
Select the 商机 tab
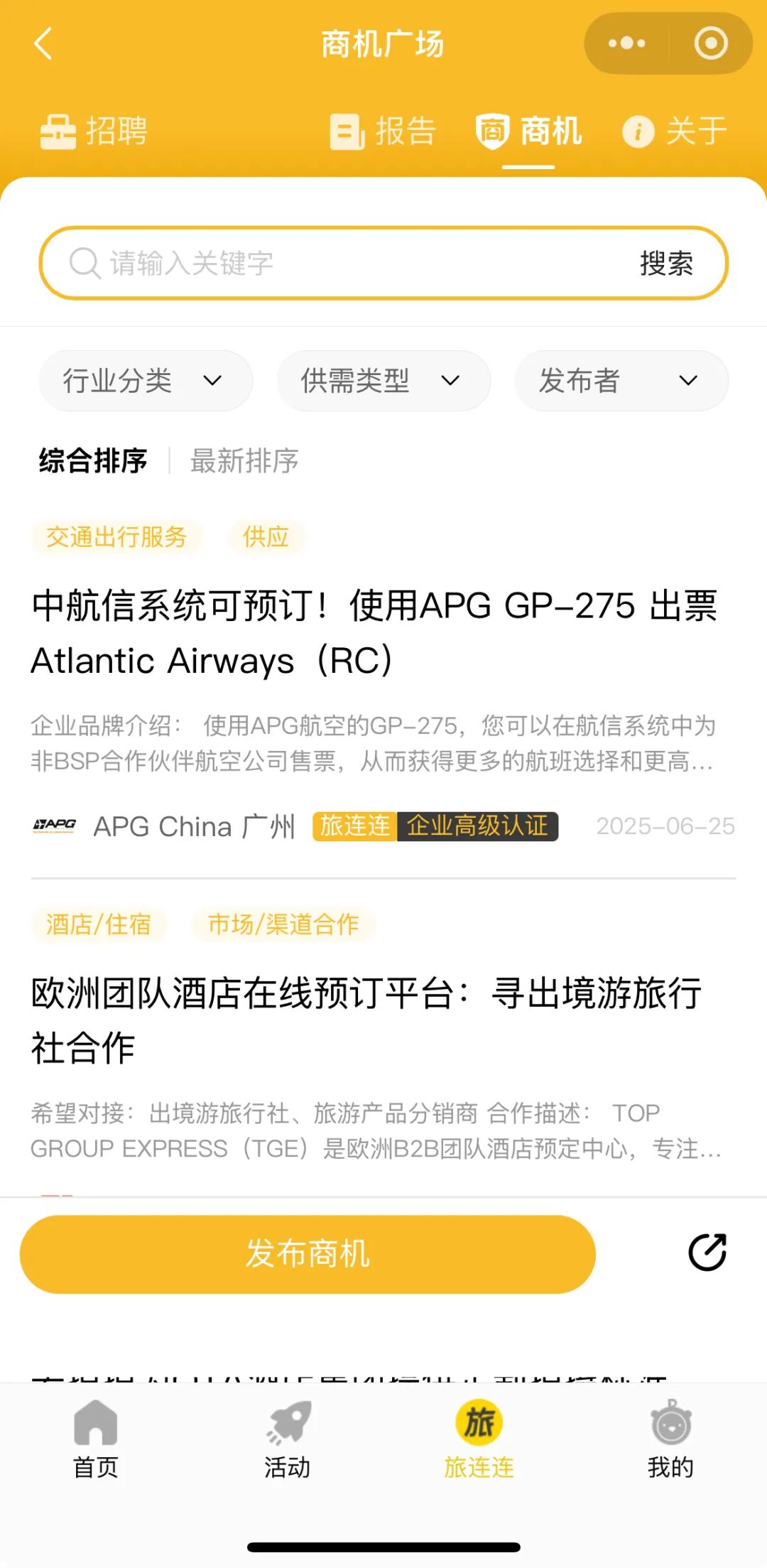pyautogui.click(x=529, y=131)
